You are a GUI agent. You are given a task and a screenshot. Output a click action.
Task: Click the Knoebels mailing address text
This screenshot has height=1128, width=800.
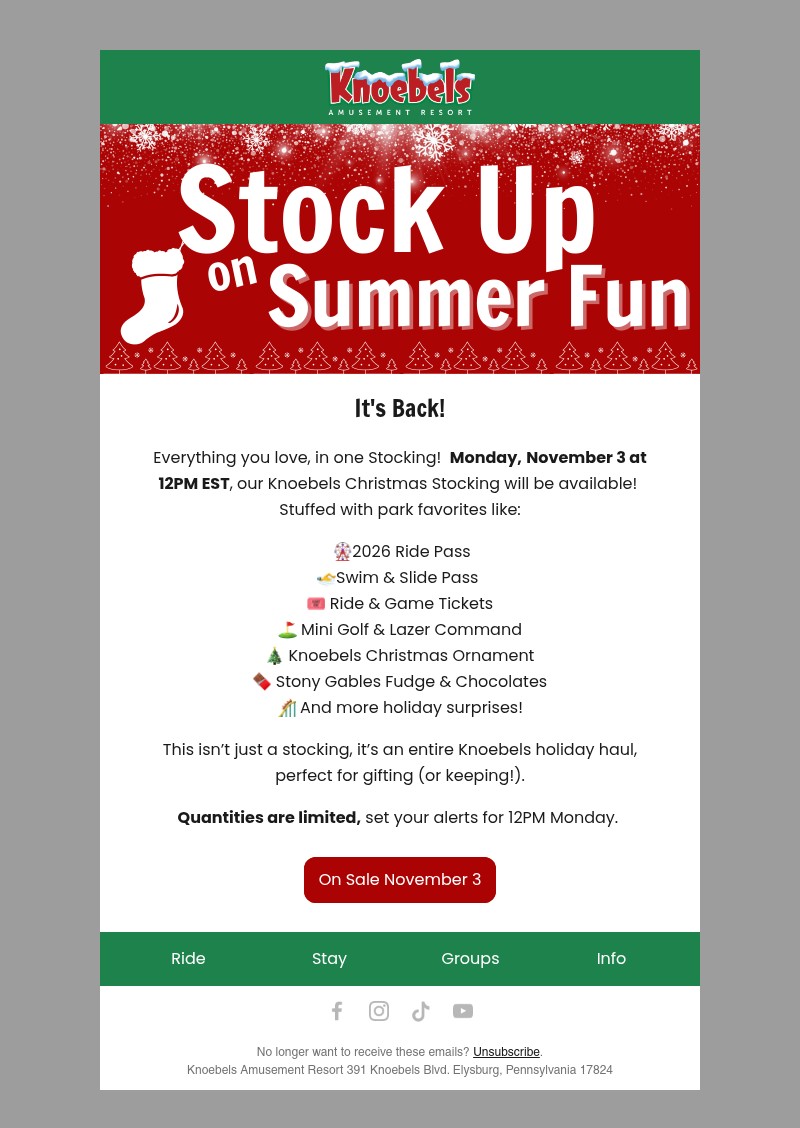(400, 1070)
